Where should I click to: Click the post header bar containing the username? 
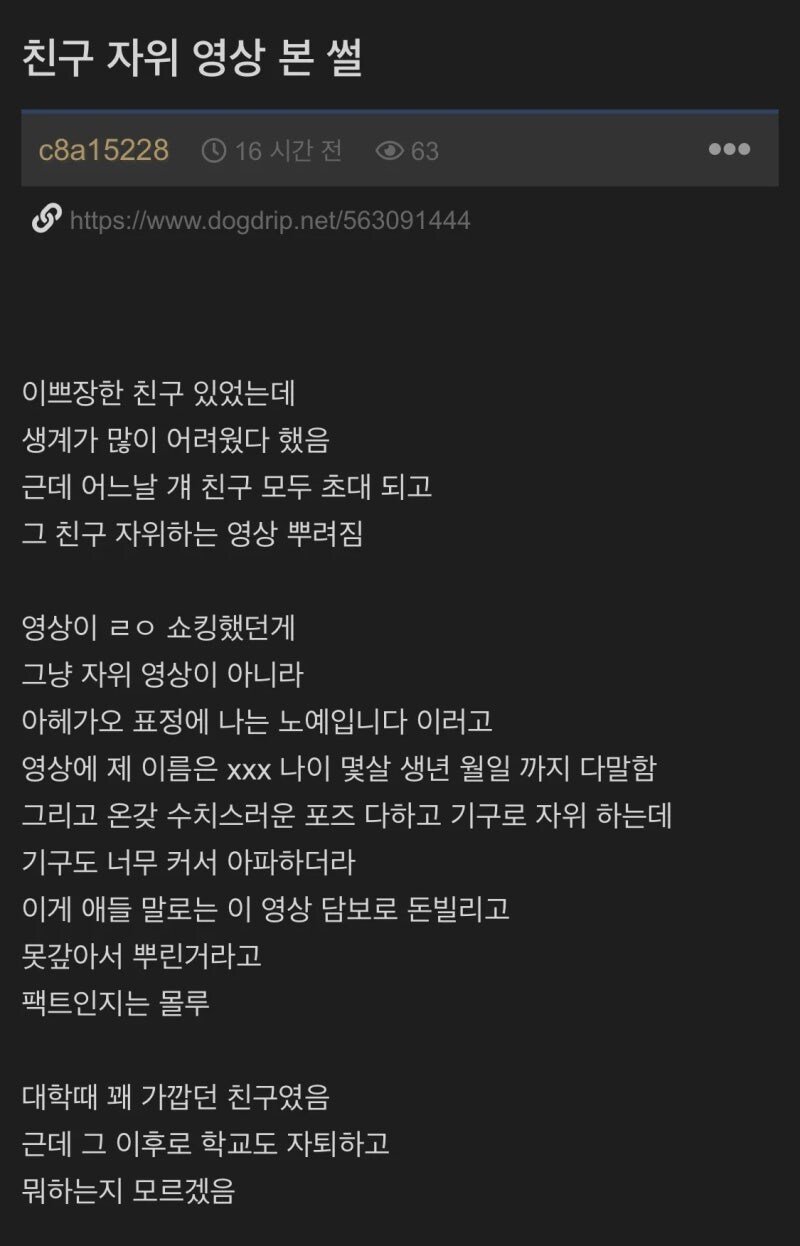click(400, 149)
